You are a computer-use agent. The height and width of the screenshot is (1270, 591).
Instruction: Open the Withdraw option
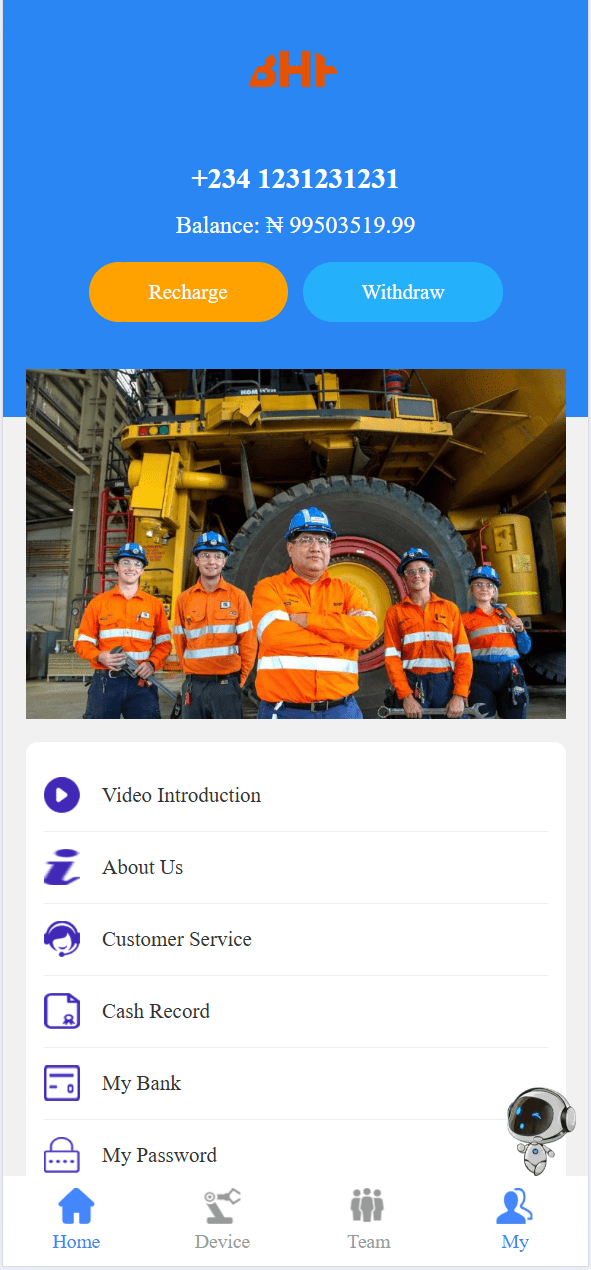403,292
